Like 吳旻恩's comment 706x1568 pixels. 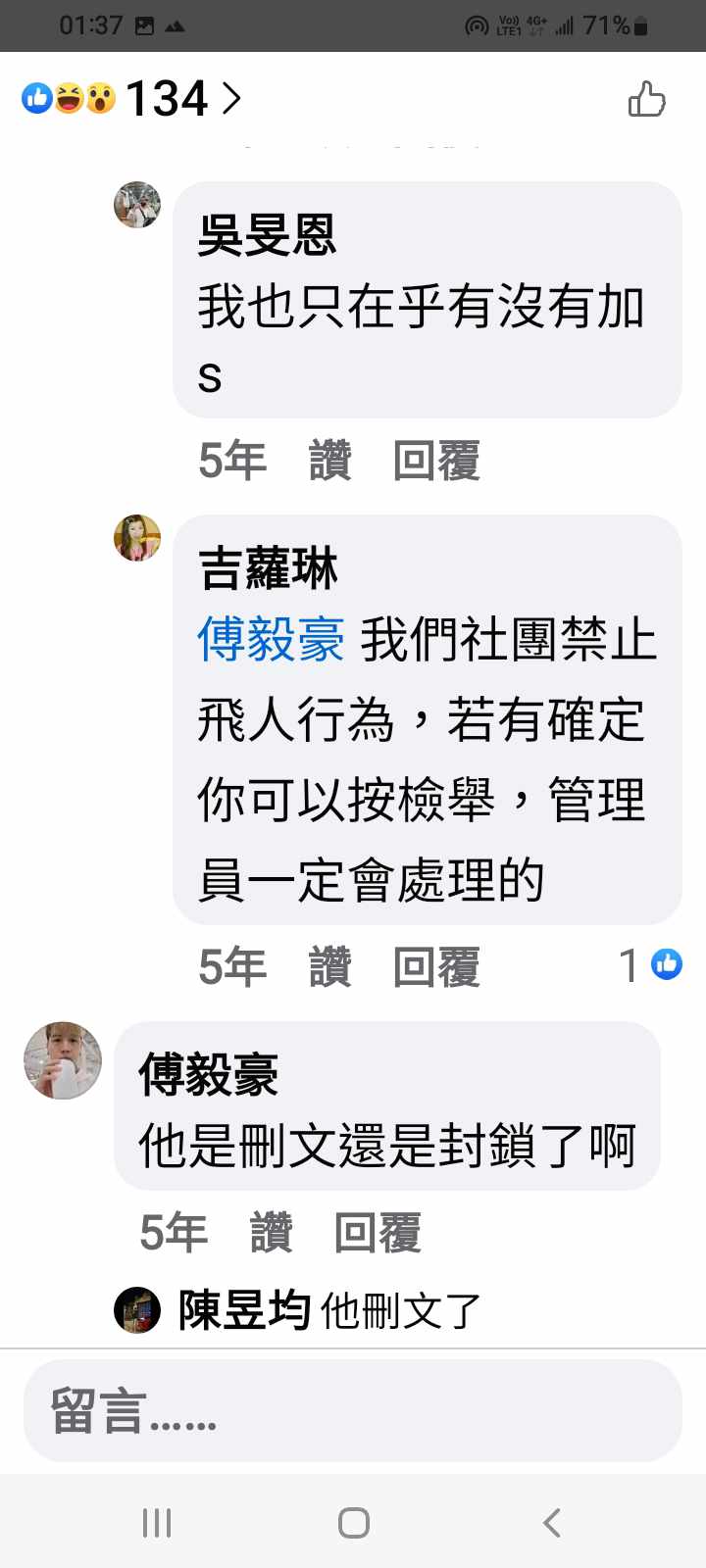pos(329,461)
